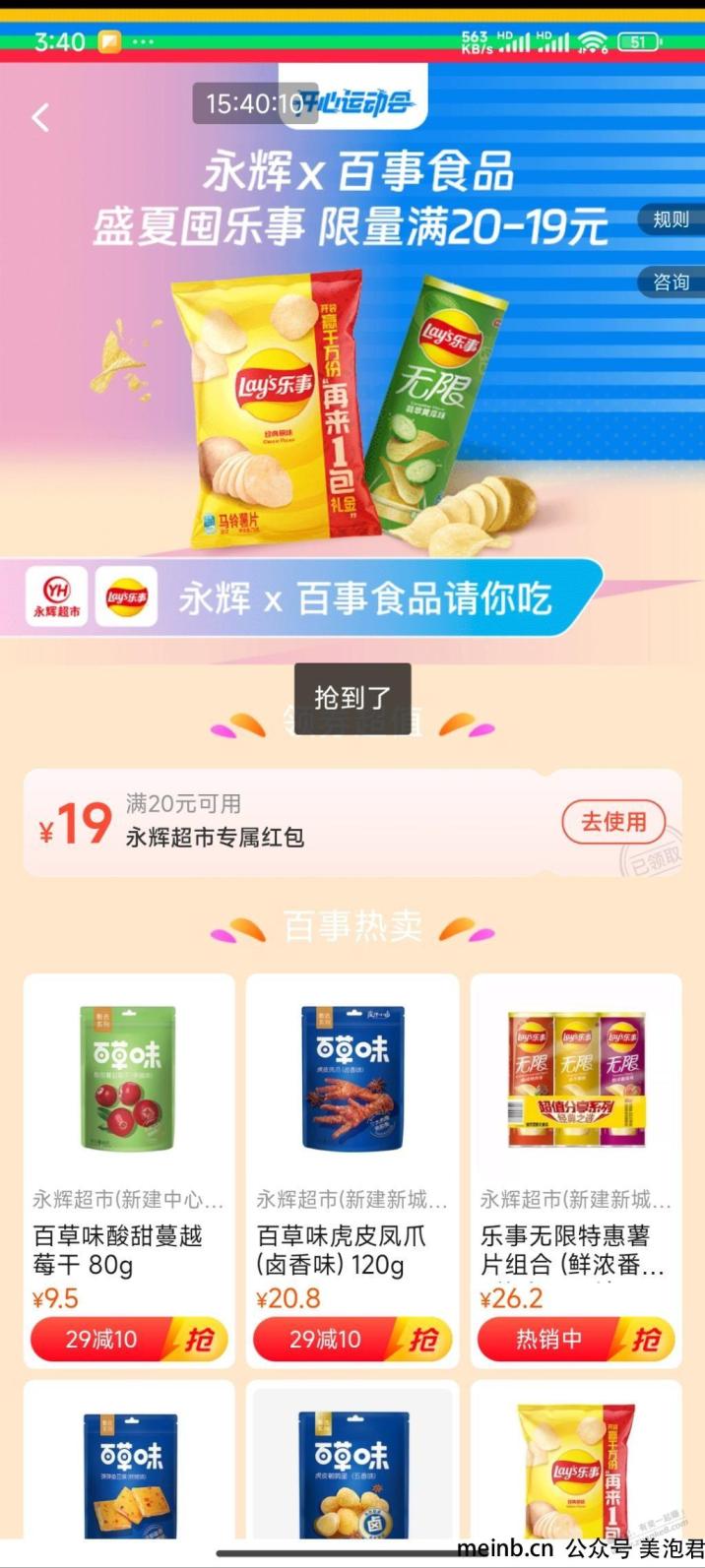Open the 咨询 consultation tab
Viewport: 705px width, 1568px height.
pos(672,282)
